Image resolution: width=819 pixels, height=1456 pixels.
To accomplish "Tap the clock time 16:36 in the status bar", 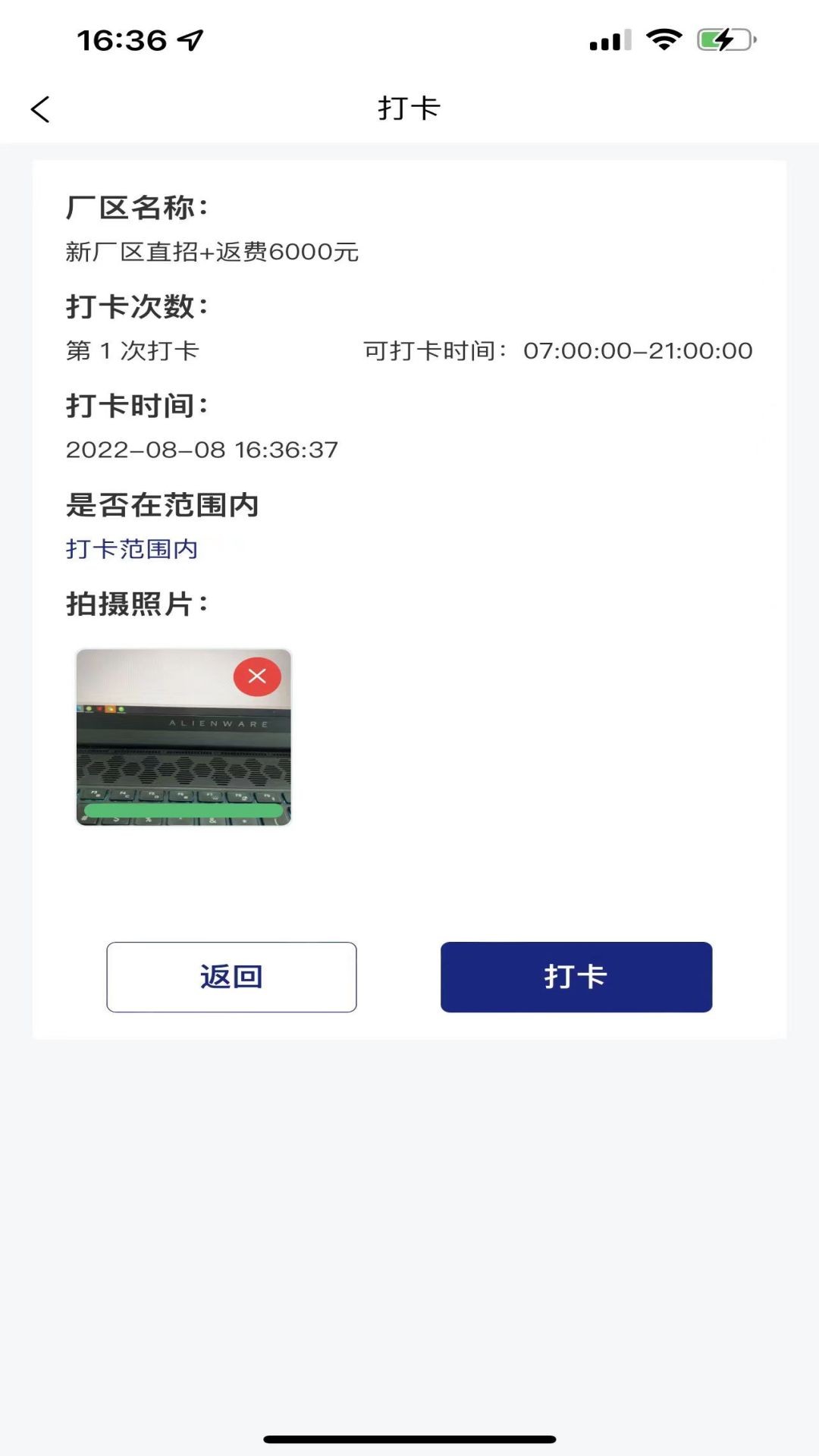I will (x=121, y=40).
